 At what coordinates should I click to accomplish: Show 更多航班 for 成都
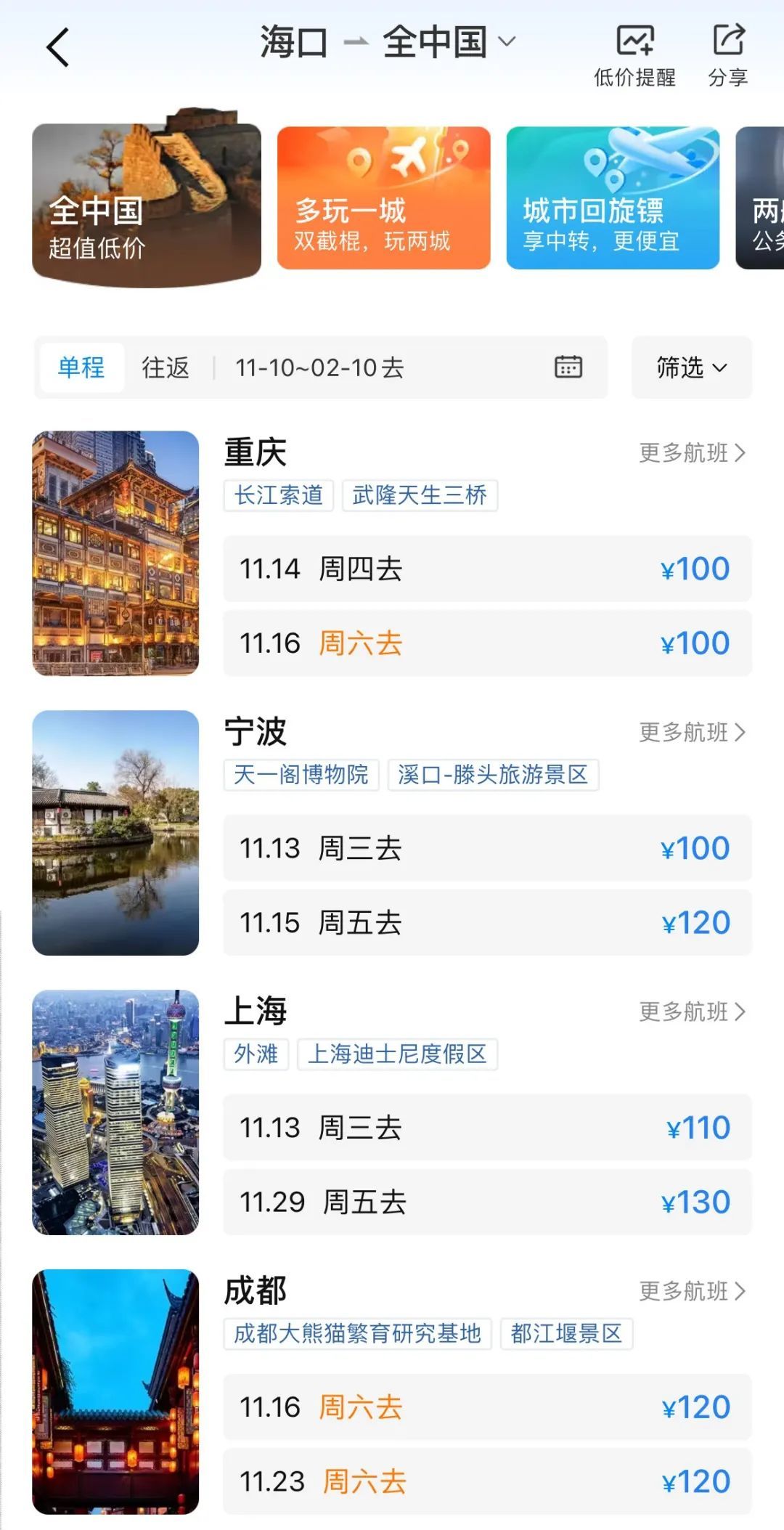point(692,1290)
